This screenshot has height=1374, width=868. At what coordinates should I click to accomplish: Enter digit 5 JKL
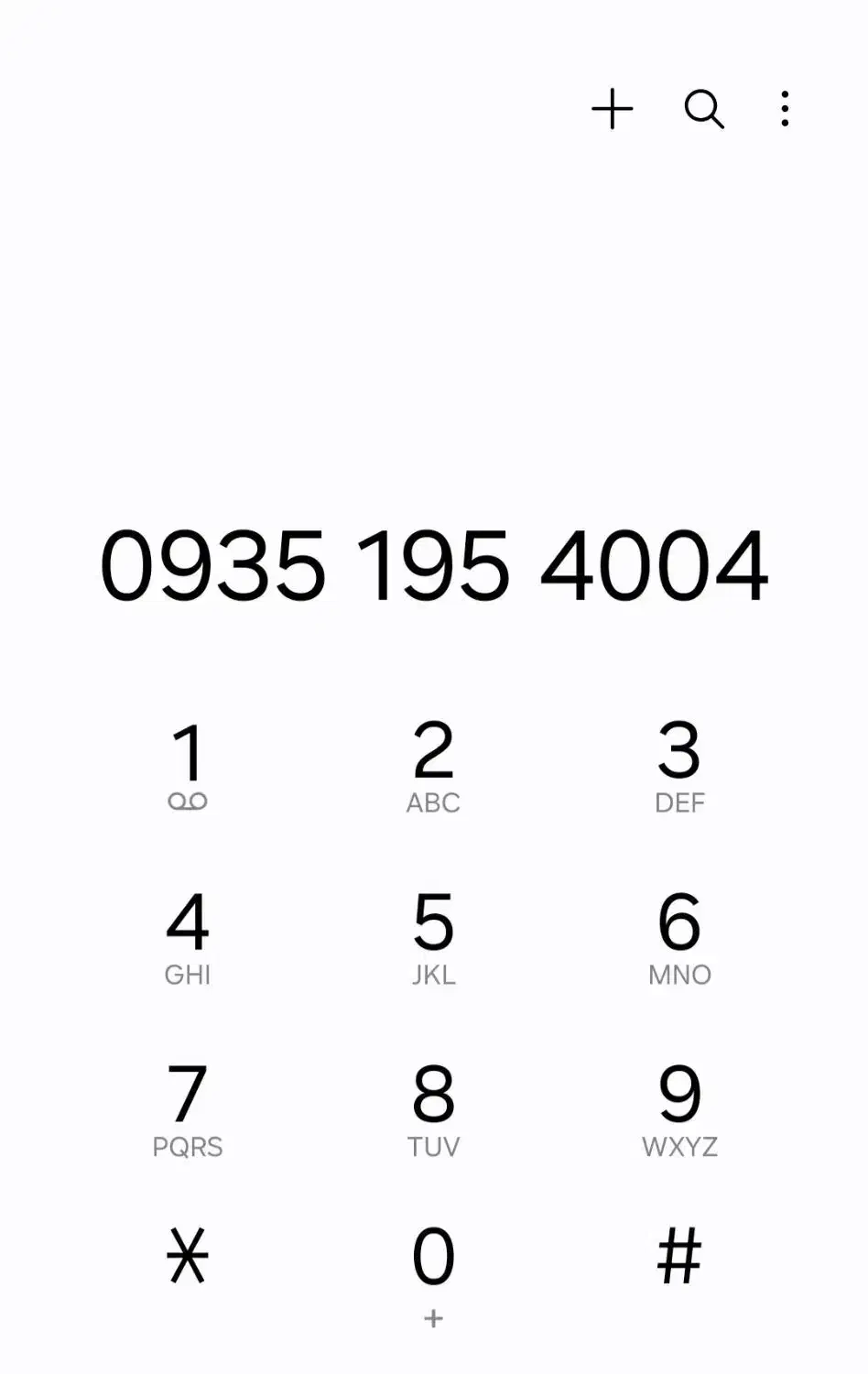coord(433,936)
